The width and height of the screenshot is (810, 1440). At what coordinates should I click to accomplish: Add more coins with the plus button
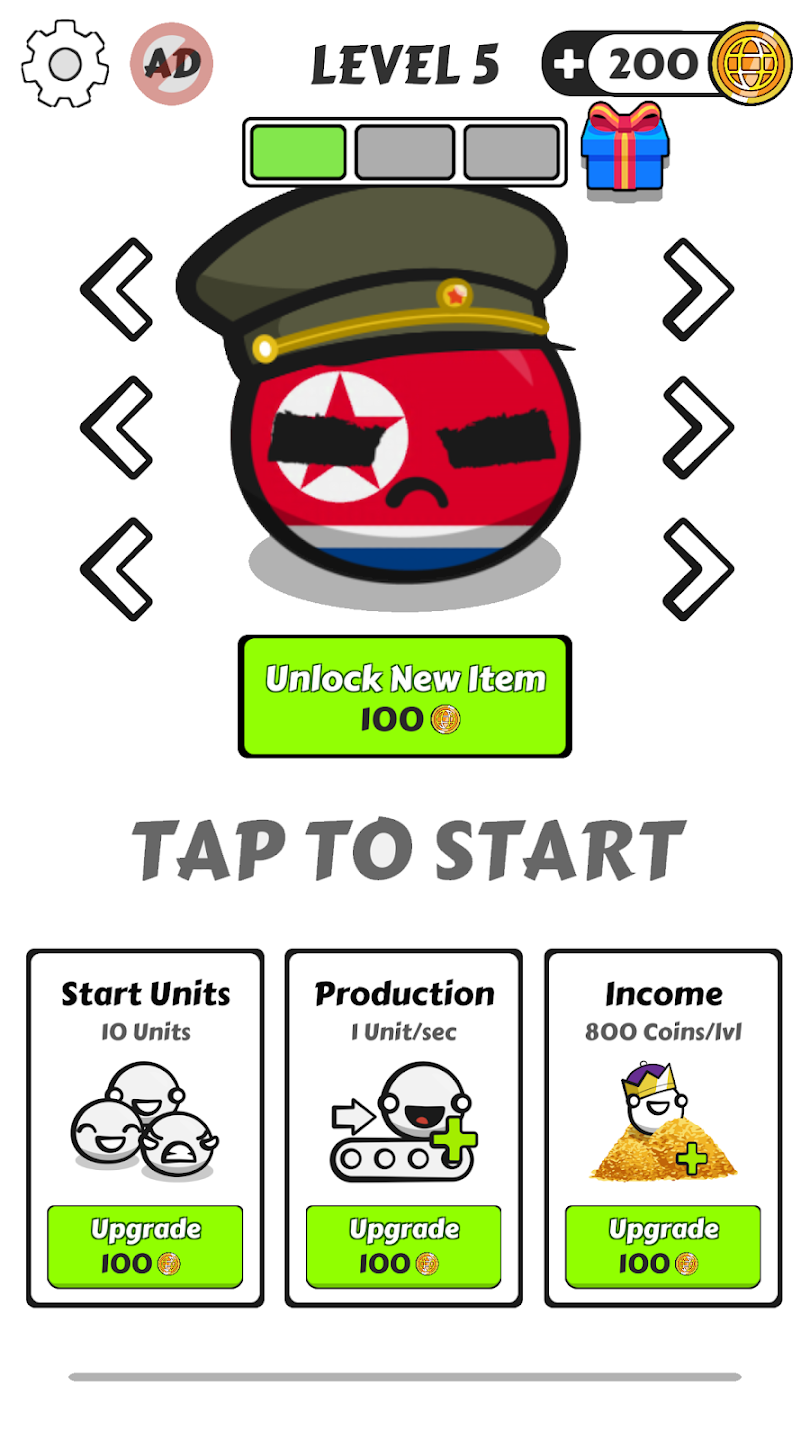click(568, 64)
